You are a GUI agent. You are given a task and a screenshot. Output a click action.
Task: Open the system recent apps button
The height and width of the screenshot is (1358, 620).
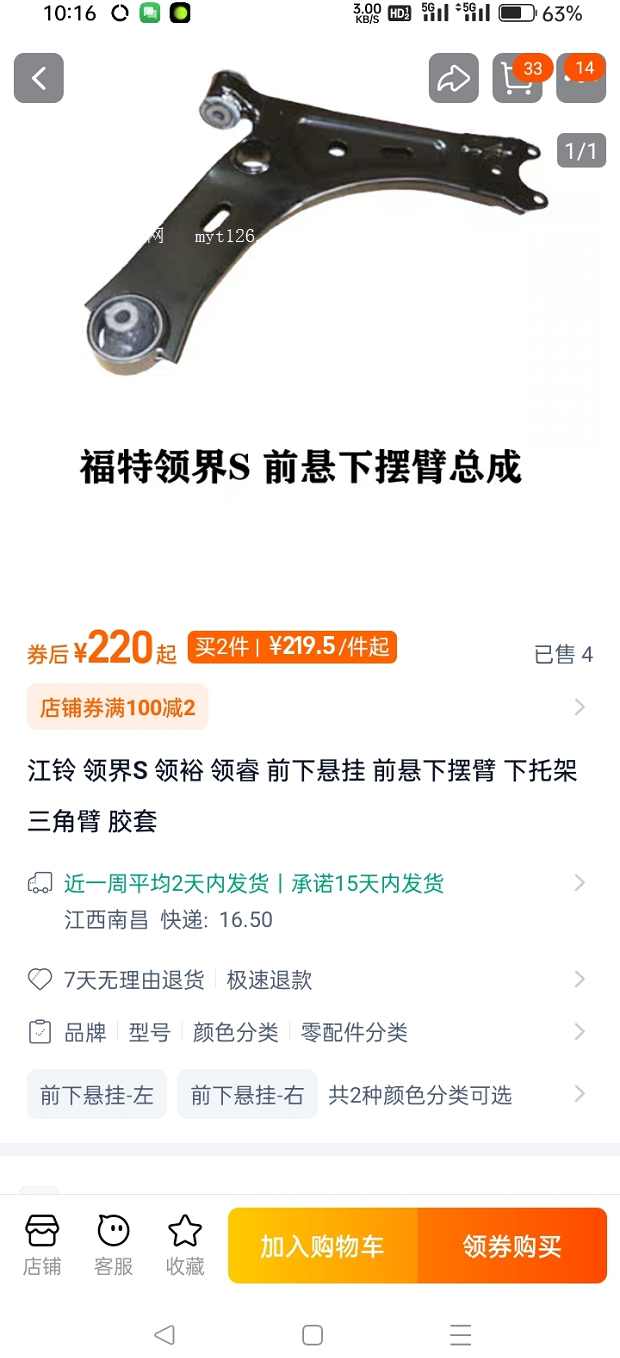[x=460, y=1334]
